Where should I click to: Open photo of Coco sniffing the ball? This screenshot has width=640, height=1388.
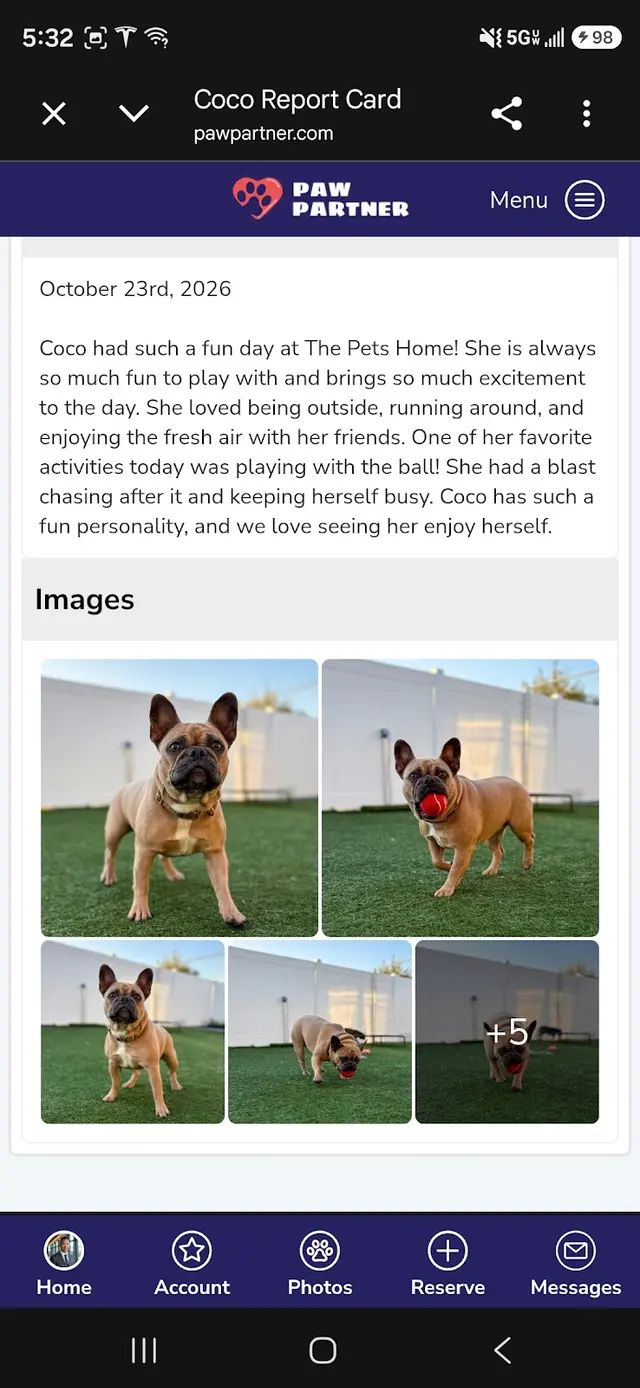[x=320, y=1032]
